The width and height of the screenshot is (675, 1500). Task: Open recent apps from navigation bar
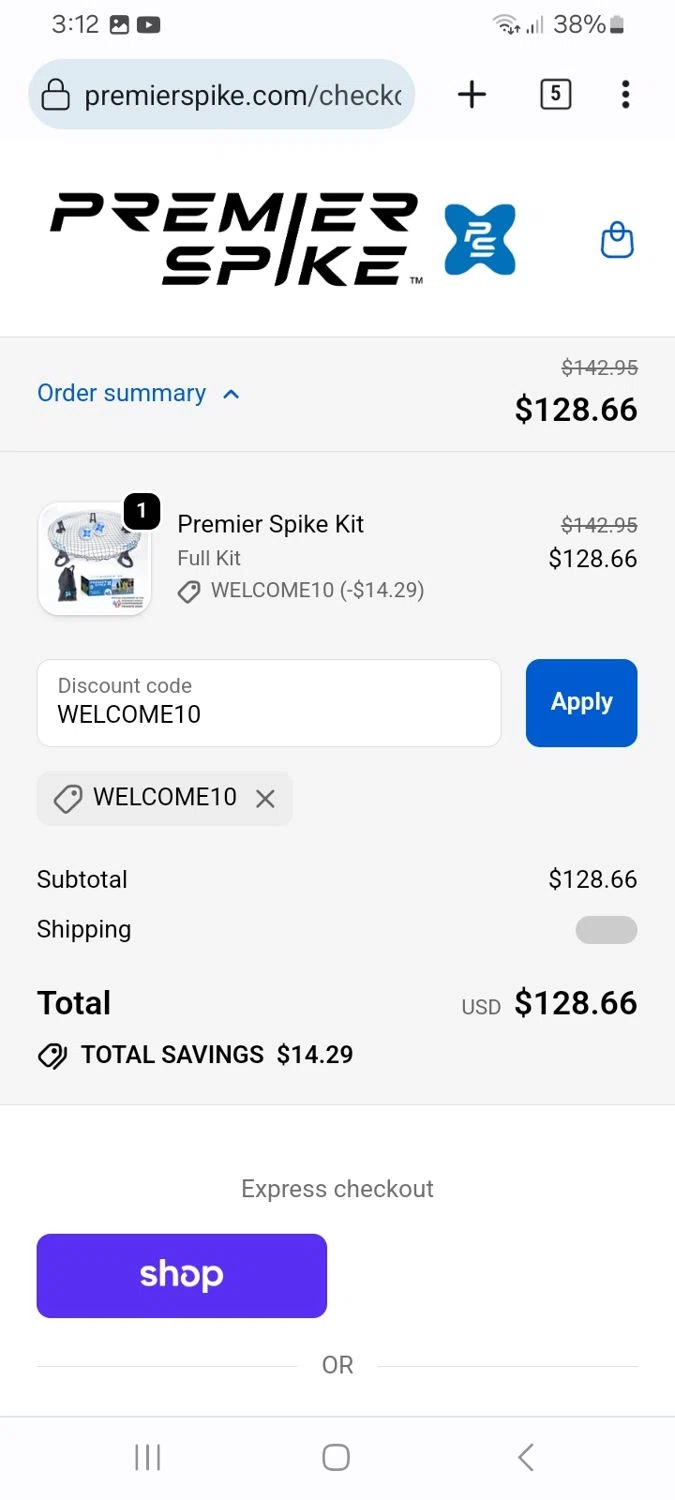148,1457
